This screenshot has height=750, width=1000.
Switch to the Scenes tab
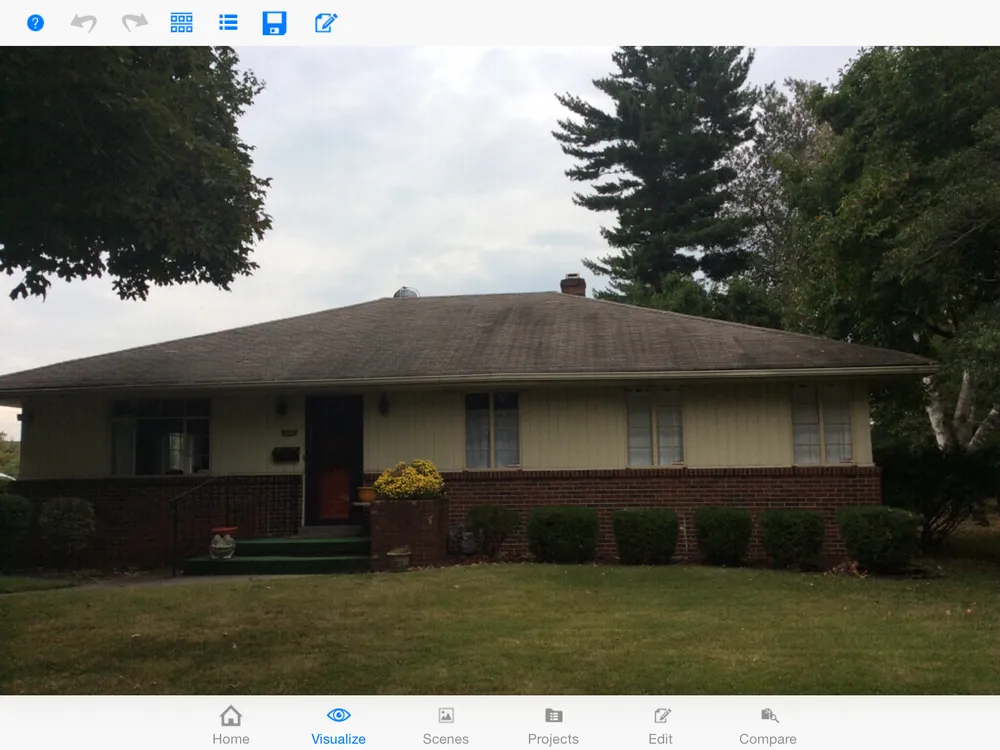click(446, 725)
